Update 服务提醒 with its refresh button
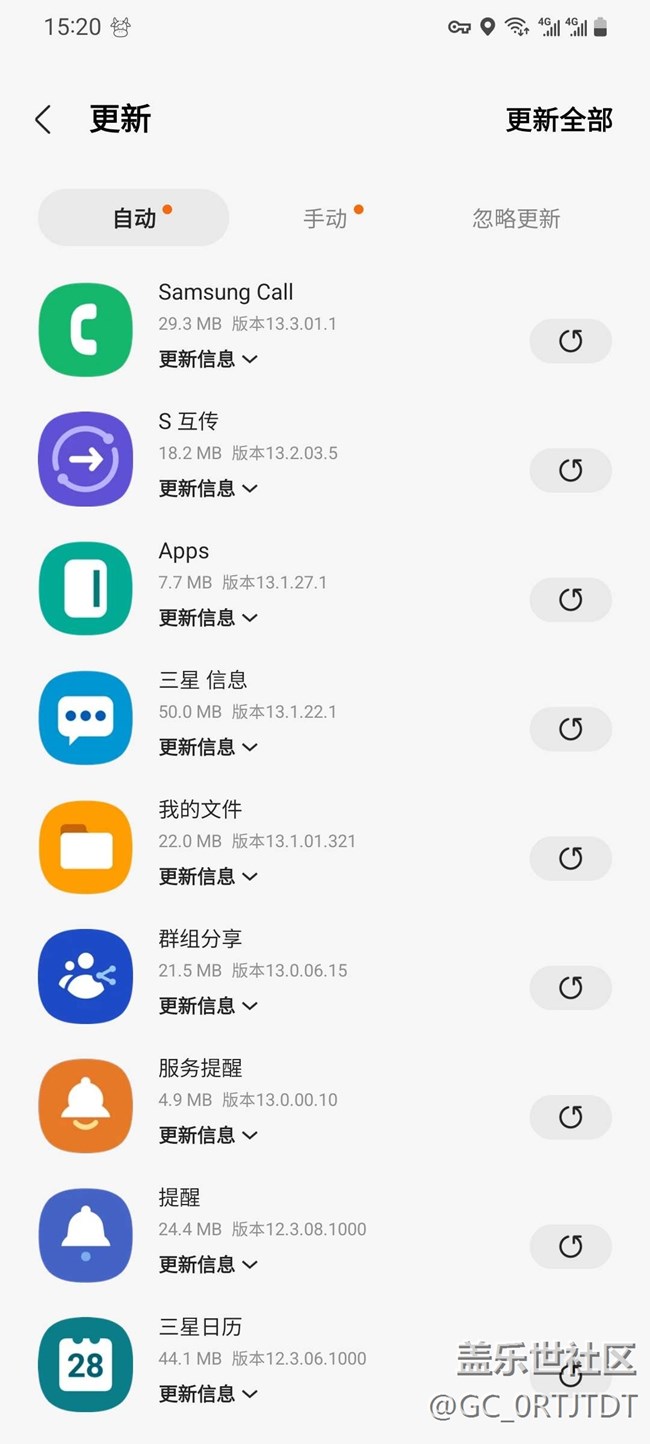This screenshot has width=650, height=1444. (x=570, y=1116)
